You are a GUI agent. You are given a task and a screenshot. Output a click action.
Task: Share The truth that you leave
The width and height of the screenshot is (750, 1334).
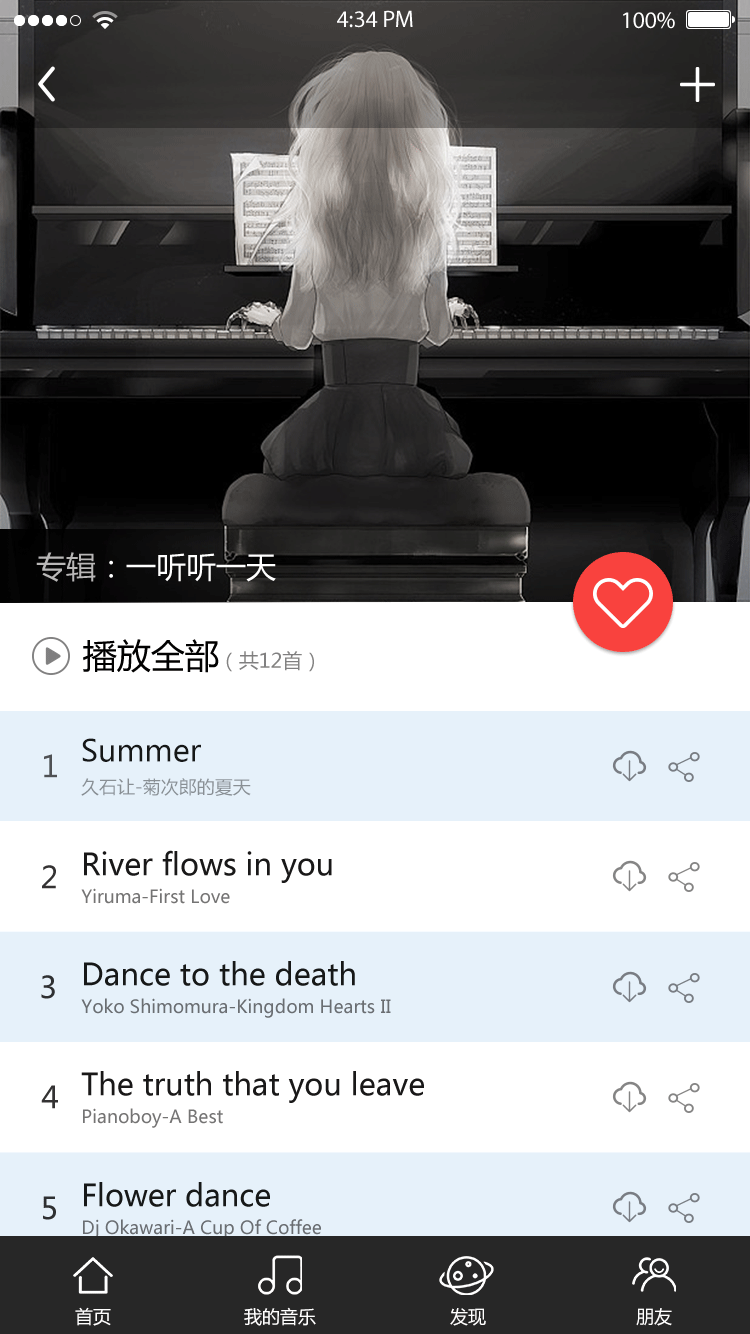[684, 1097]
